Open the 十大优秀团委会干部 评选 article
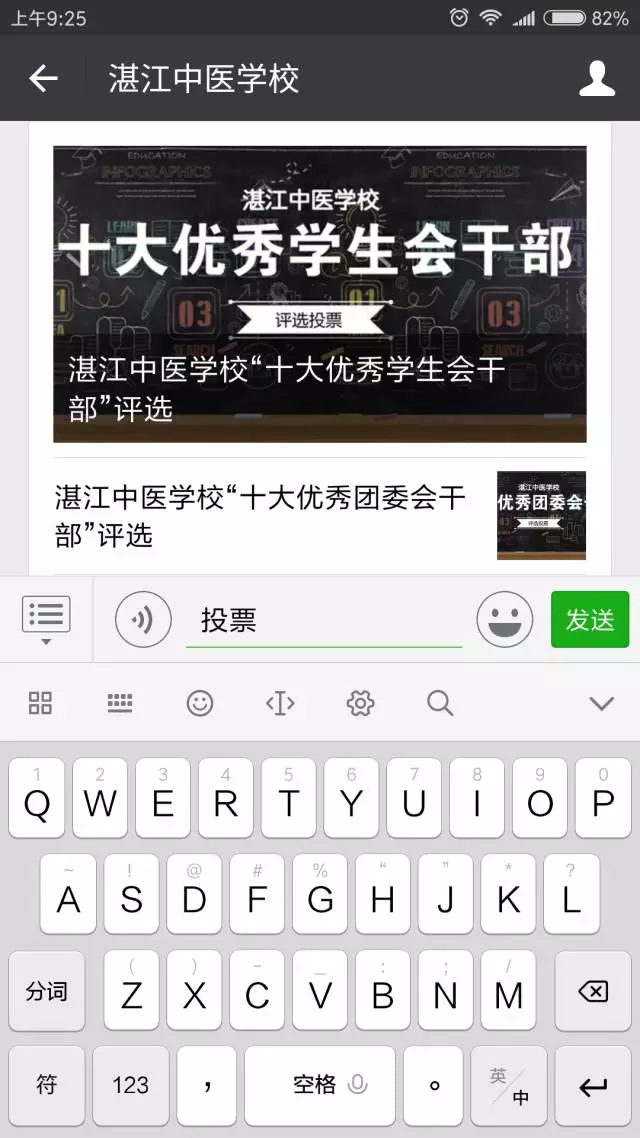 tap(319, 516)
